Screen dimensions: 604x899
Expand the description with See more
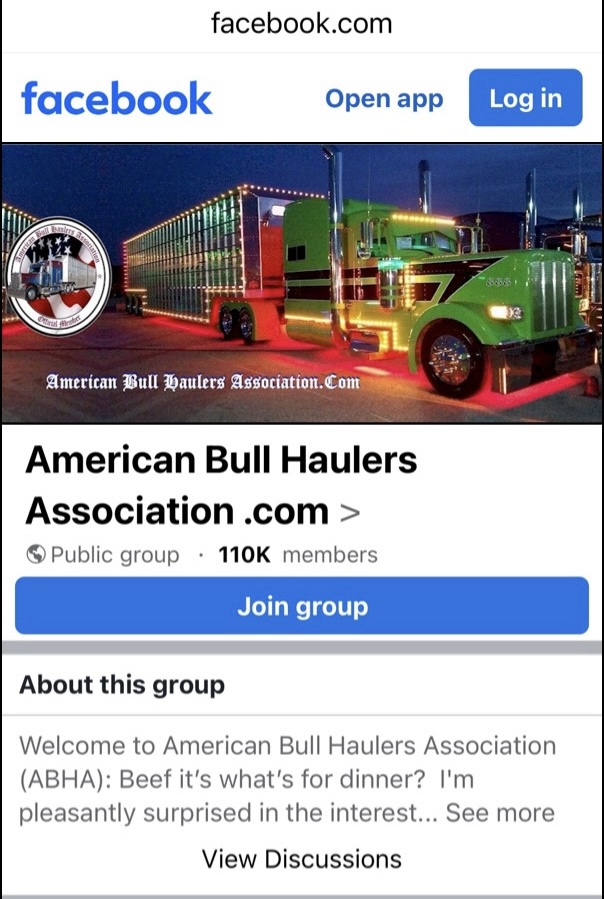click(x=500, y=812)
